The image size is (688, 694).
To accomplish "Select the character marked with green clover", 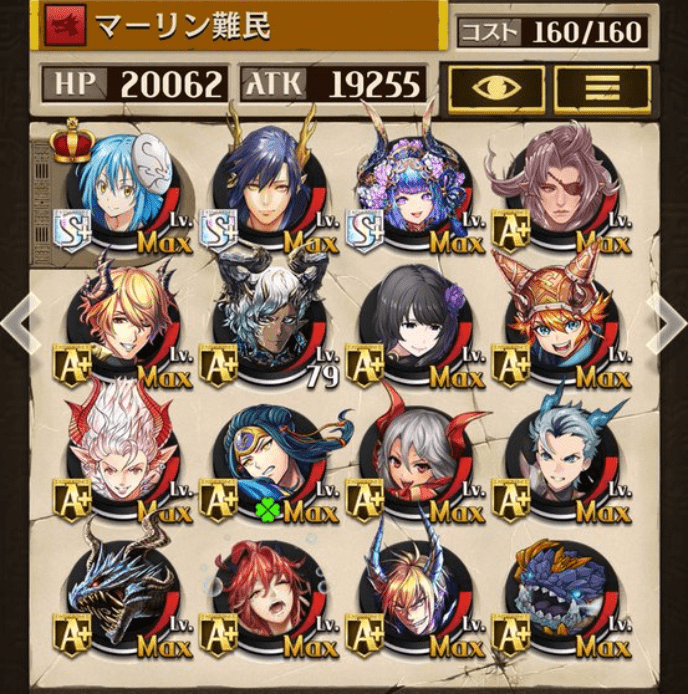I will click(267, 455).
